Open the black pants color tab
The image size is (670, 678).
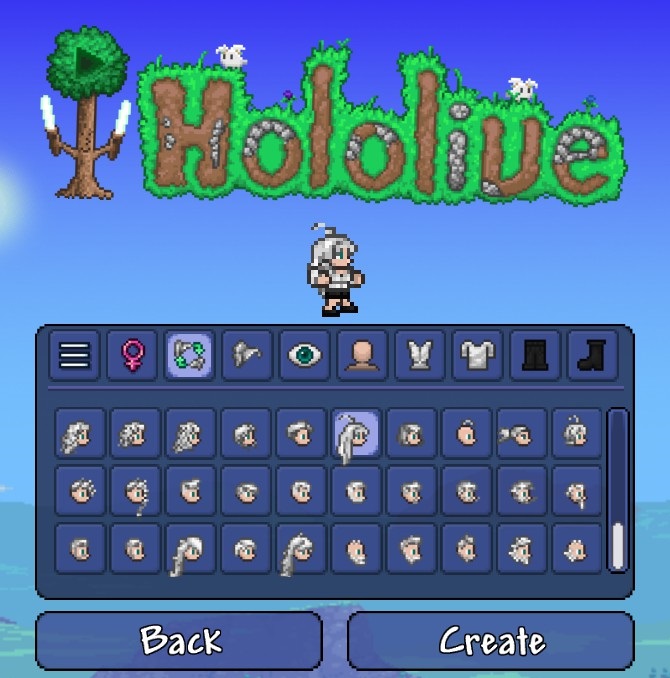(534, 355)
